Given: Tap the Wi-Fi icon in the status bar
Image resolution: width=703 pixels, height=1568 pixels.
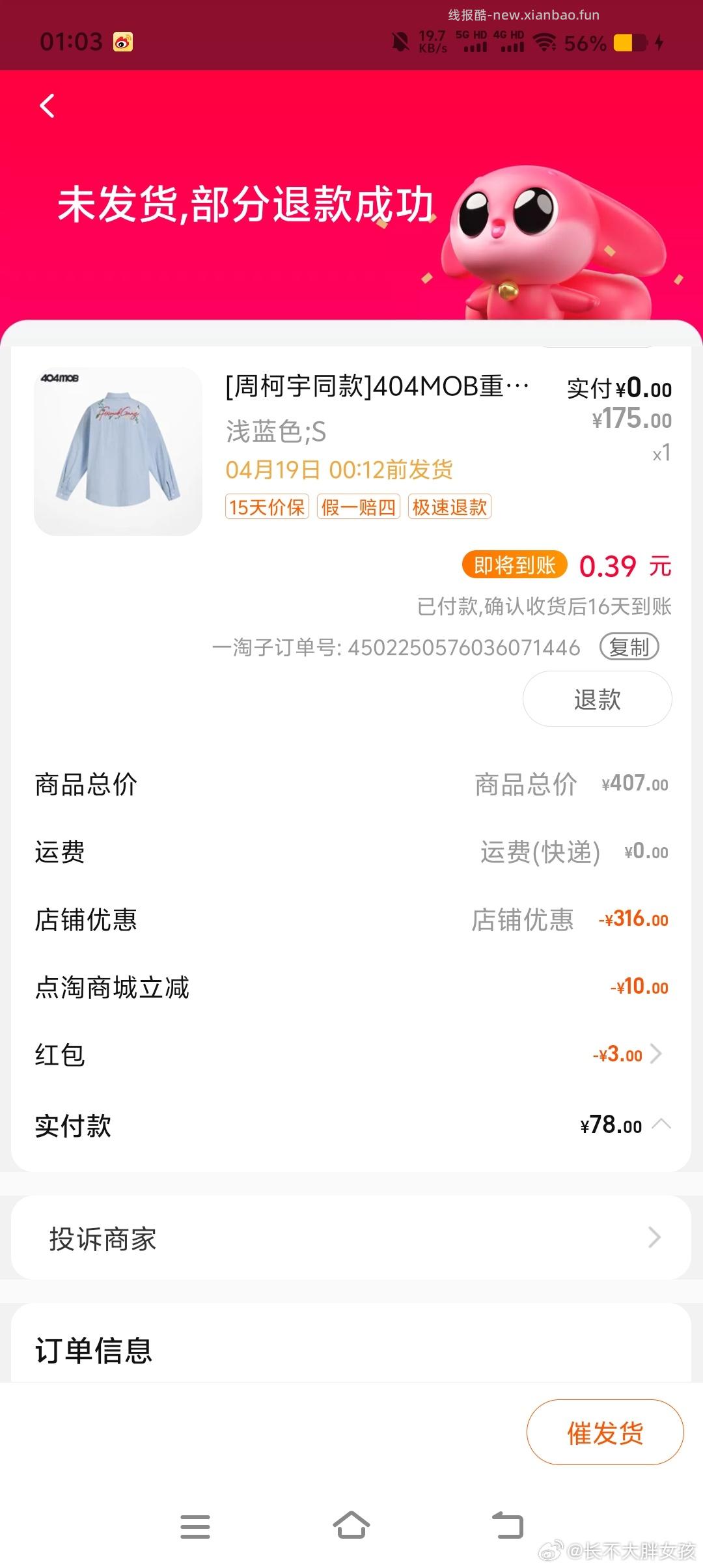Looking at the screenshot, I should [542, 42].
